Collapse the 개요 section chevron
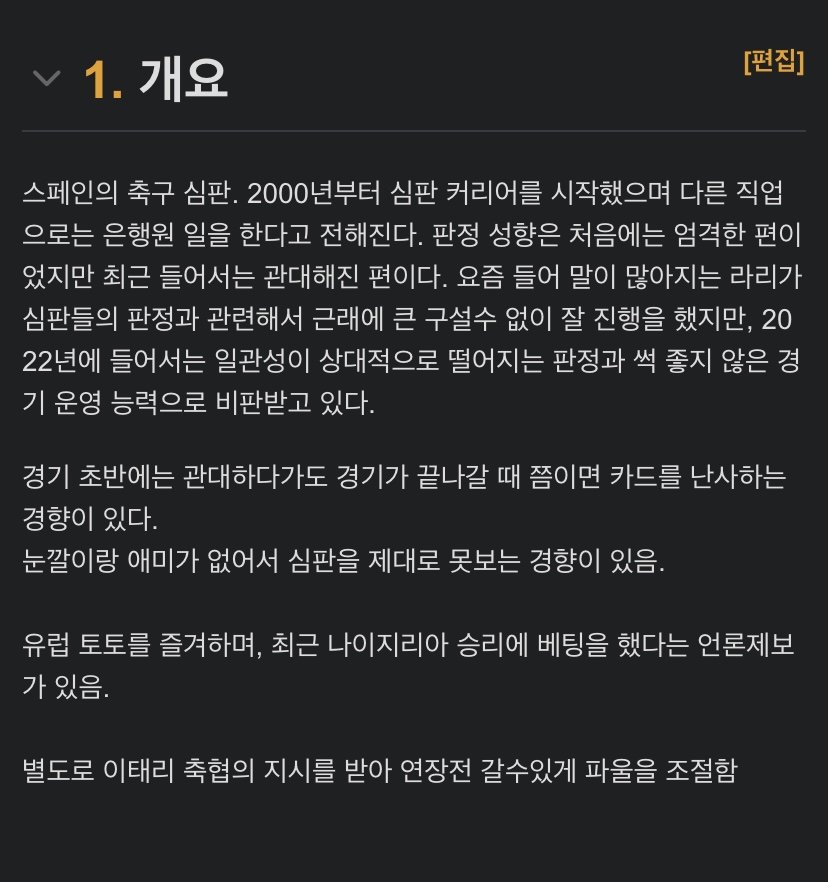Screen dimensions: 828x882 coord(47,79)
